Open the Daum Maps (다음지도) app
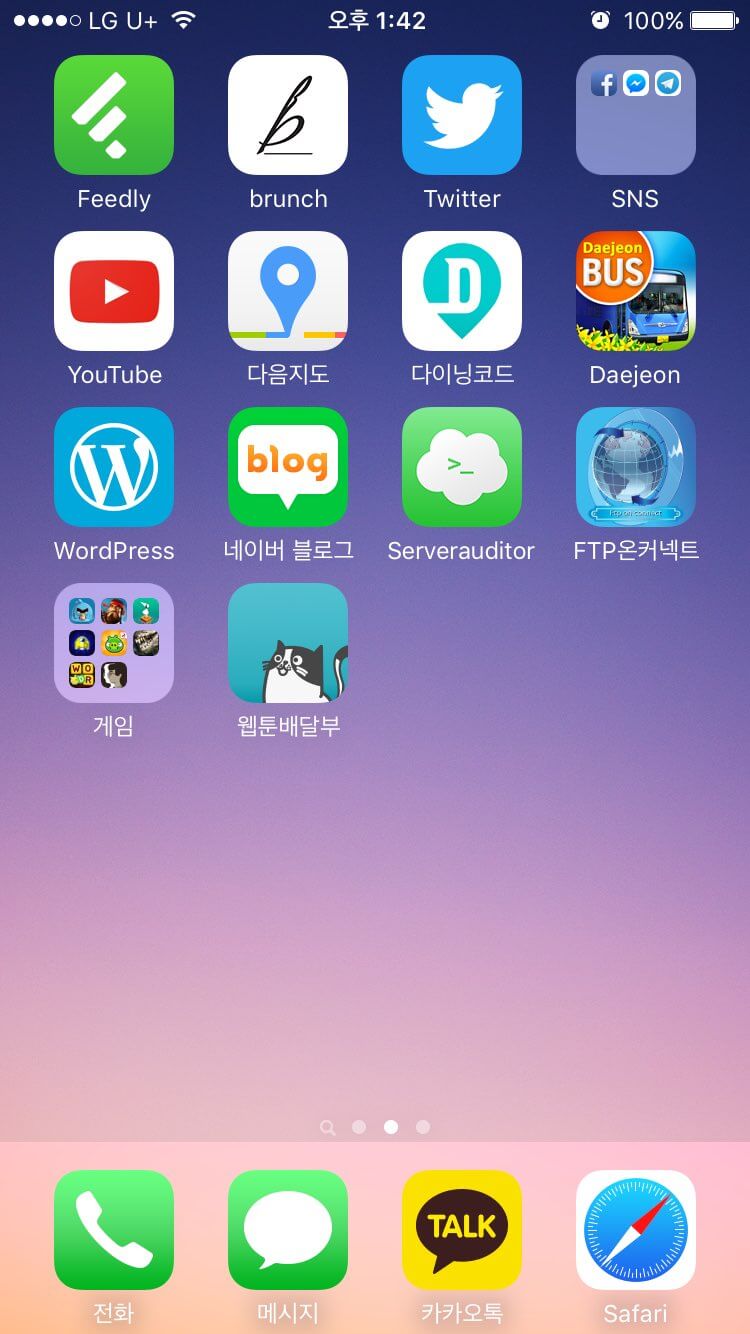Image resolution: width=750 pixels, height=1334 pixels. [288, 290]
